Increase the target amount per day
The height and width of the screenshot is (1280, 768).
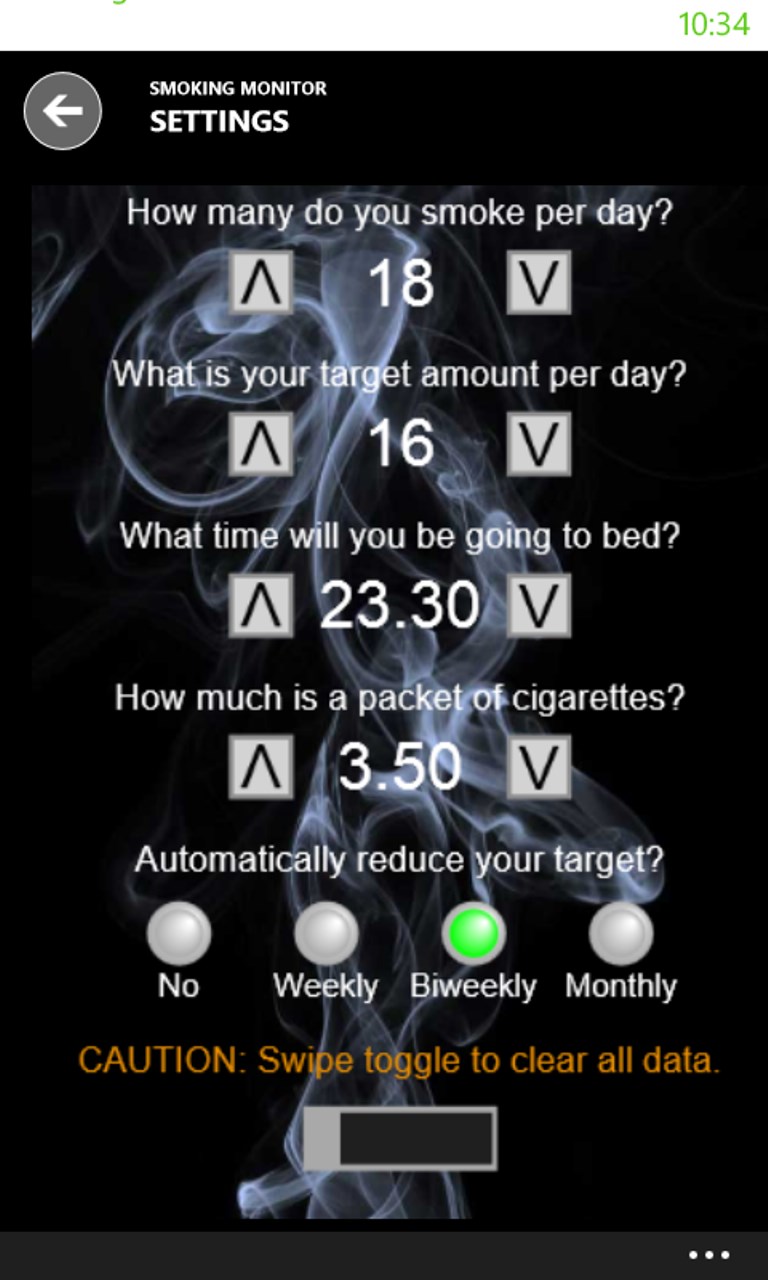point(259,443)
